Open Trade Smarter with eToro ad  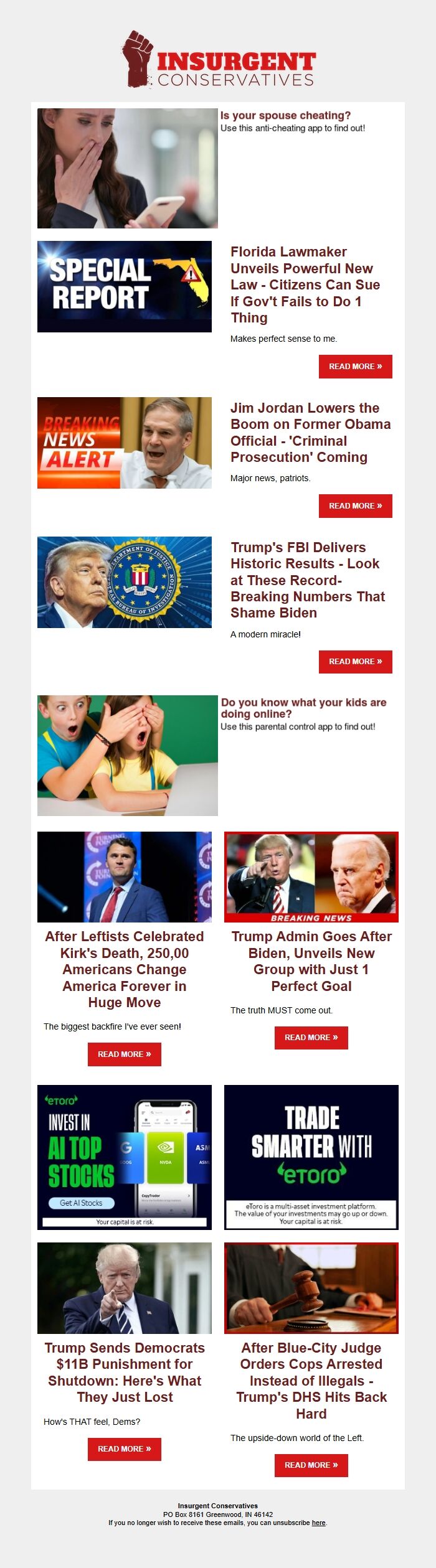pos(311,1157)
